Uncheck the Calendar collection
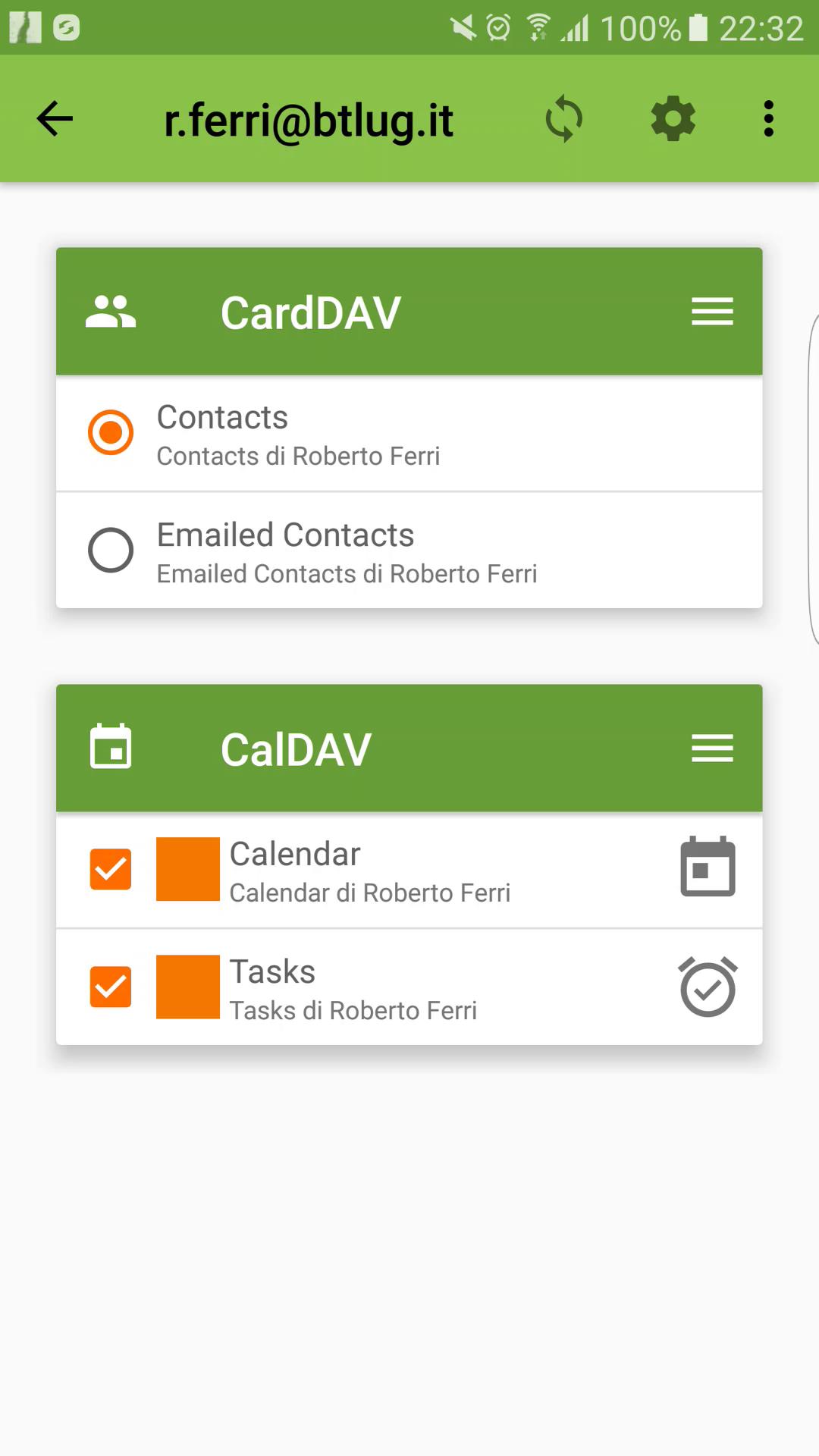Image resolution: width=819 pixels, height=1456 pixels. (111, 869)
